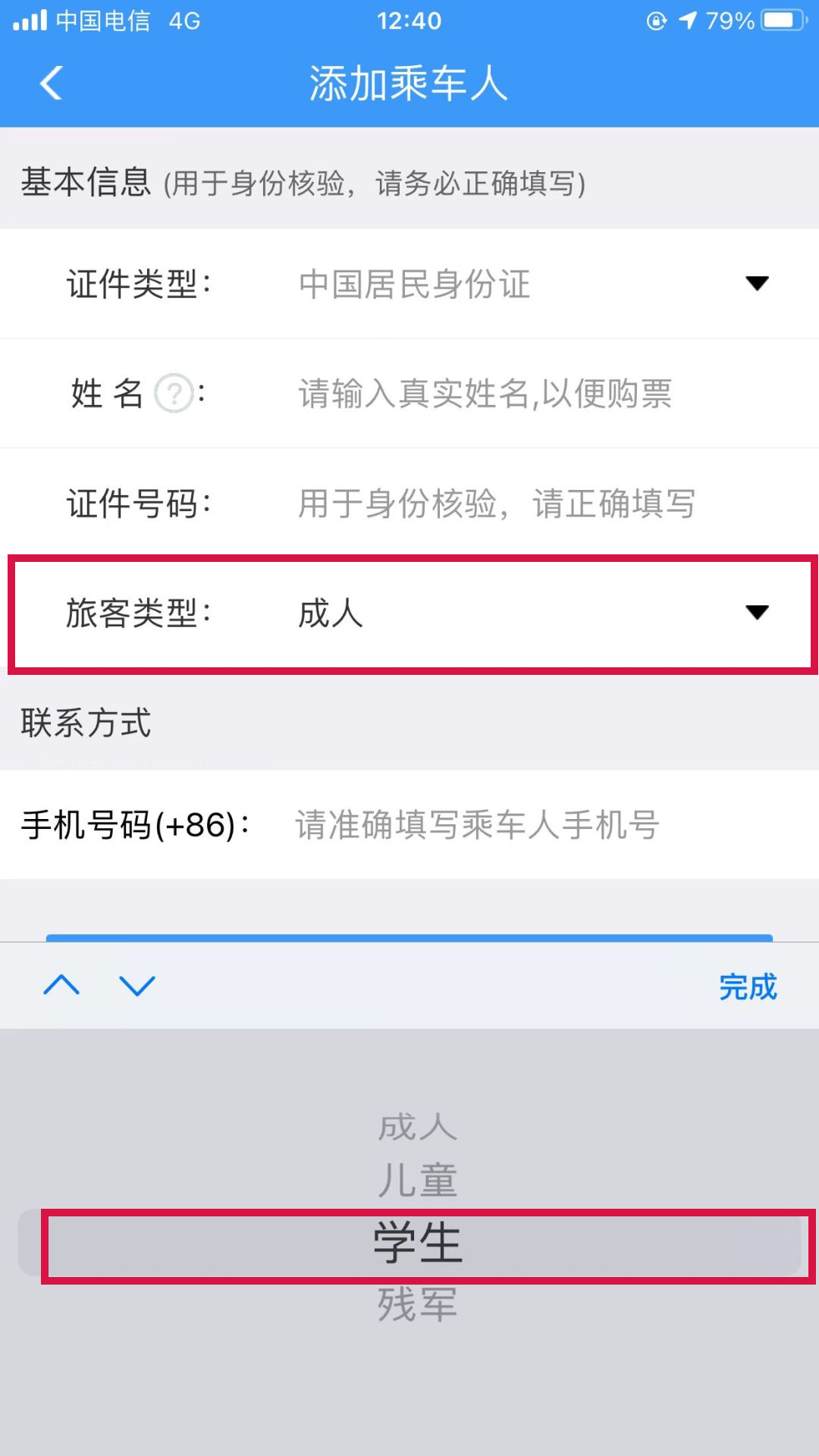Pick 残军 in the picker
Screen dimensions: 819x1456
point(417,1304)
